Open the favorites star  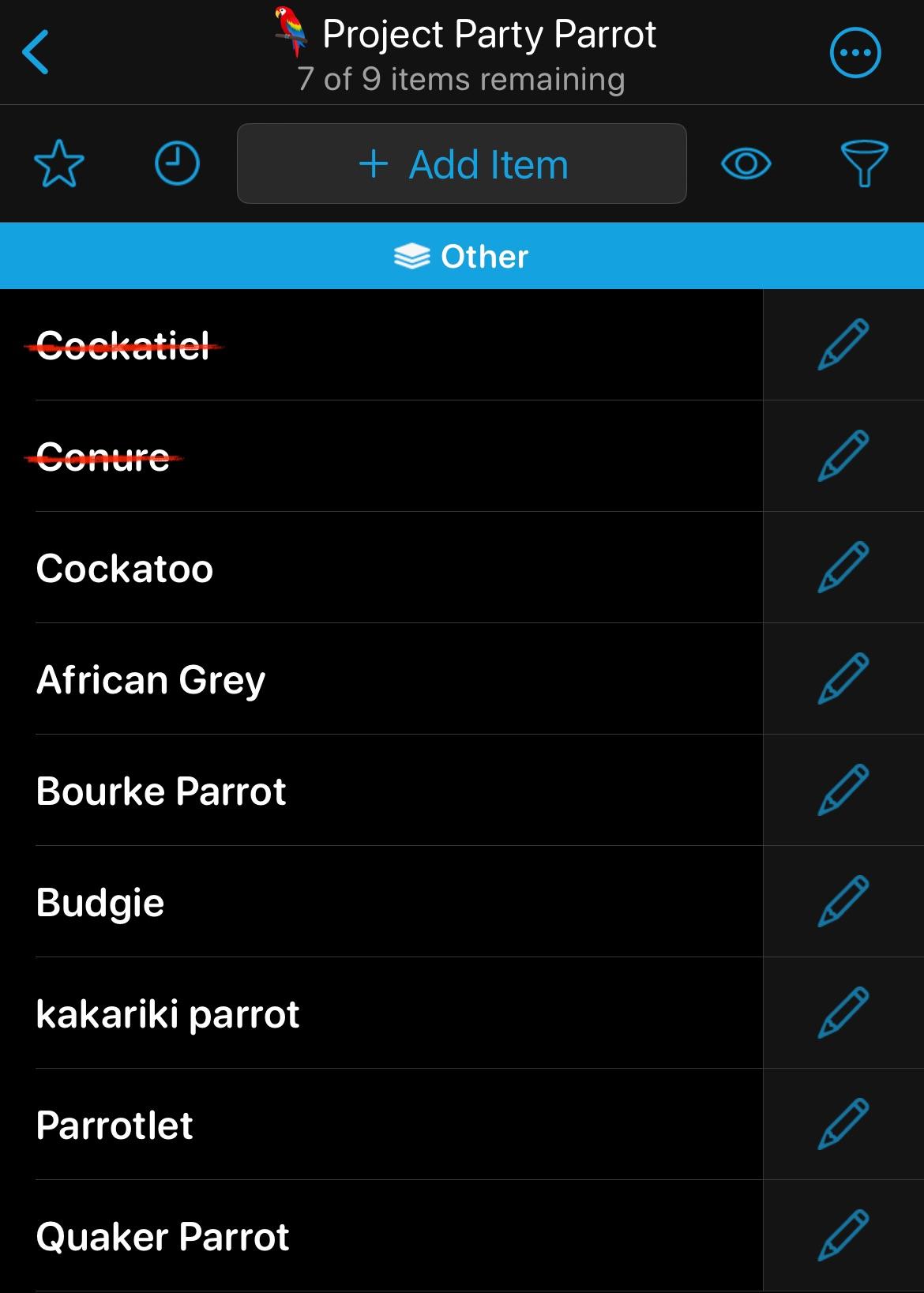(x=59, y=164)
